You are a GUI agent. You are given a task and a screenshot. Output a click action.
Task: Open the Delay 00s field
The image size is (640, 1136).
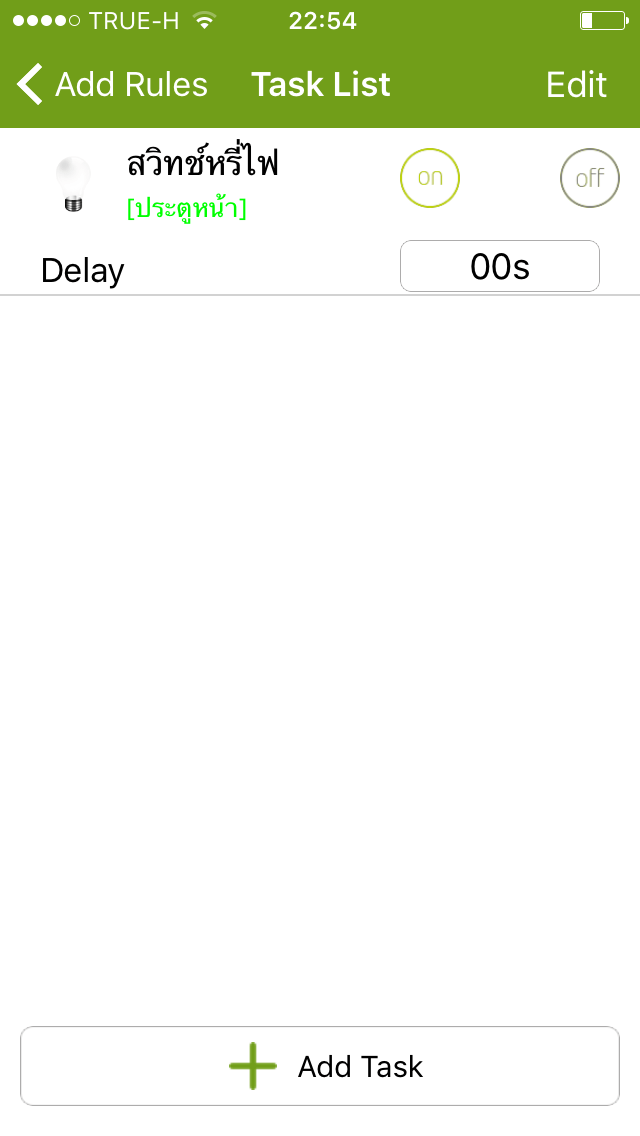click(x=500, y=266)
